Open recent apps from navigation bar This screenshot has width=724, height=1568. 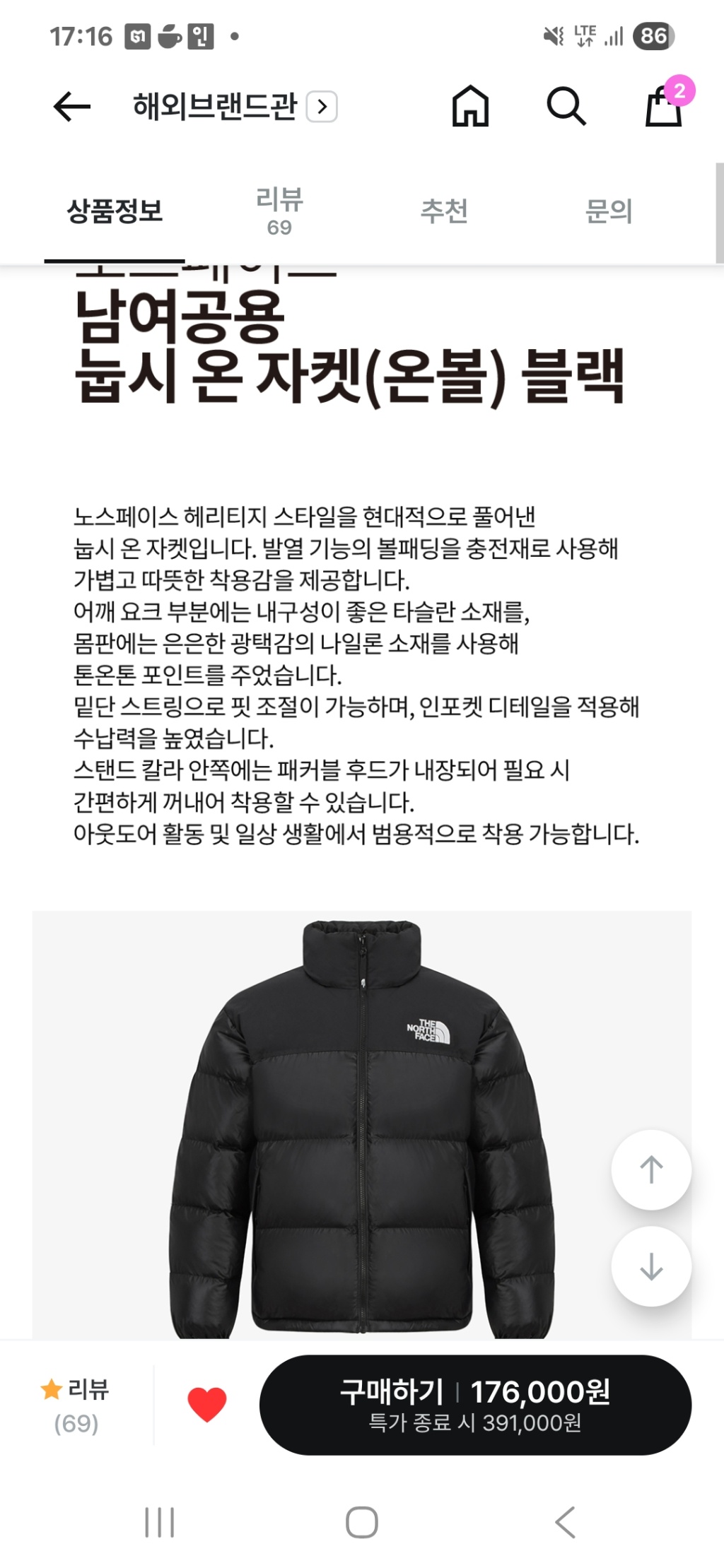coord(159,1521)
